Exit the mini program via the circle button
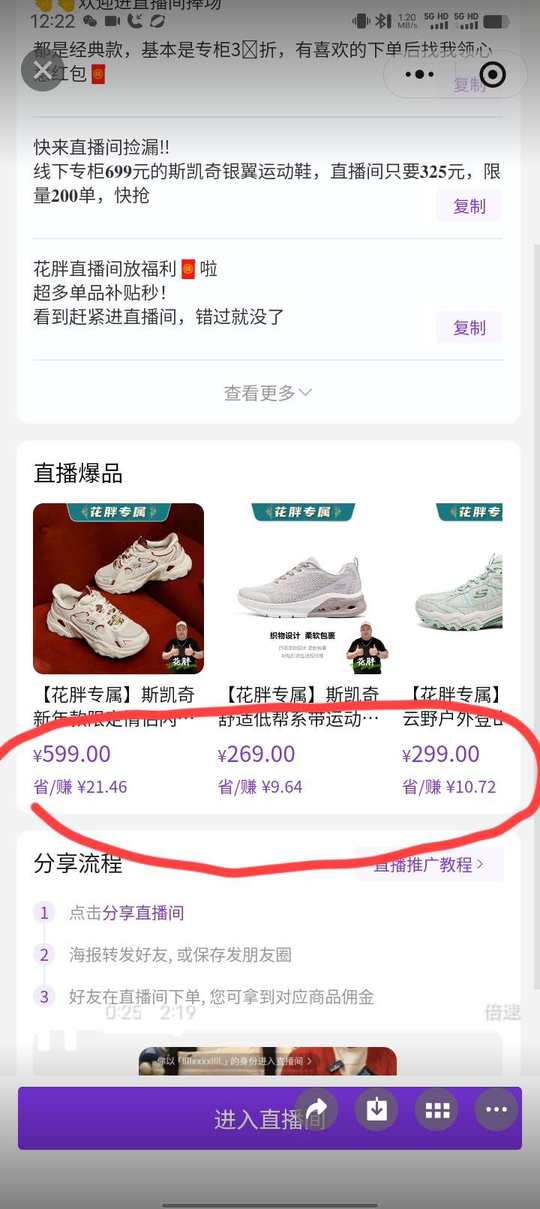The width and height of the screenshot is (540, 1209). point(492,75)
